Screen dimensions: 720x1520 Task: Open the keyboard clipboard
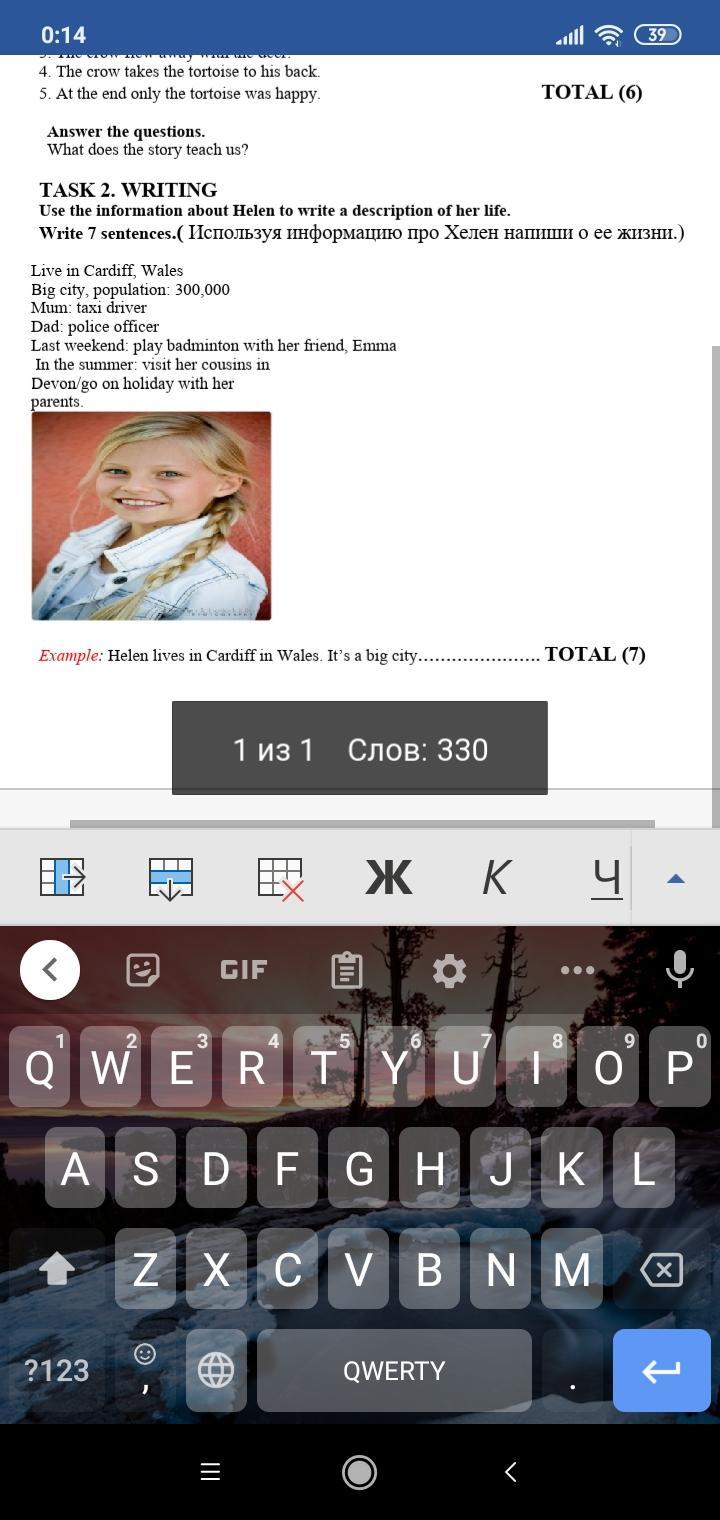[x=346, y=969]
